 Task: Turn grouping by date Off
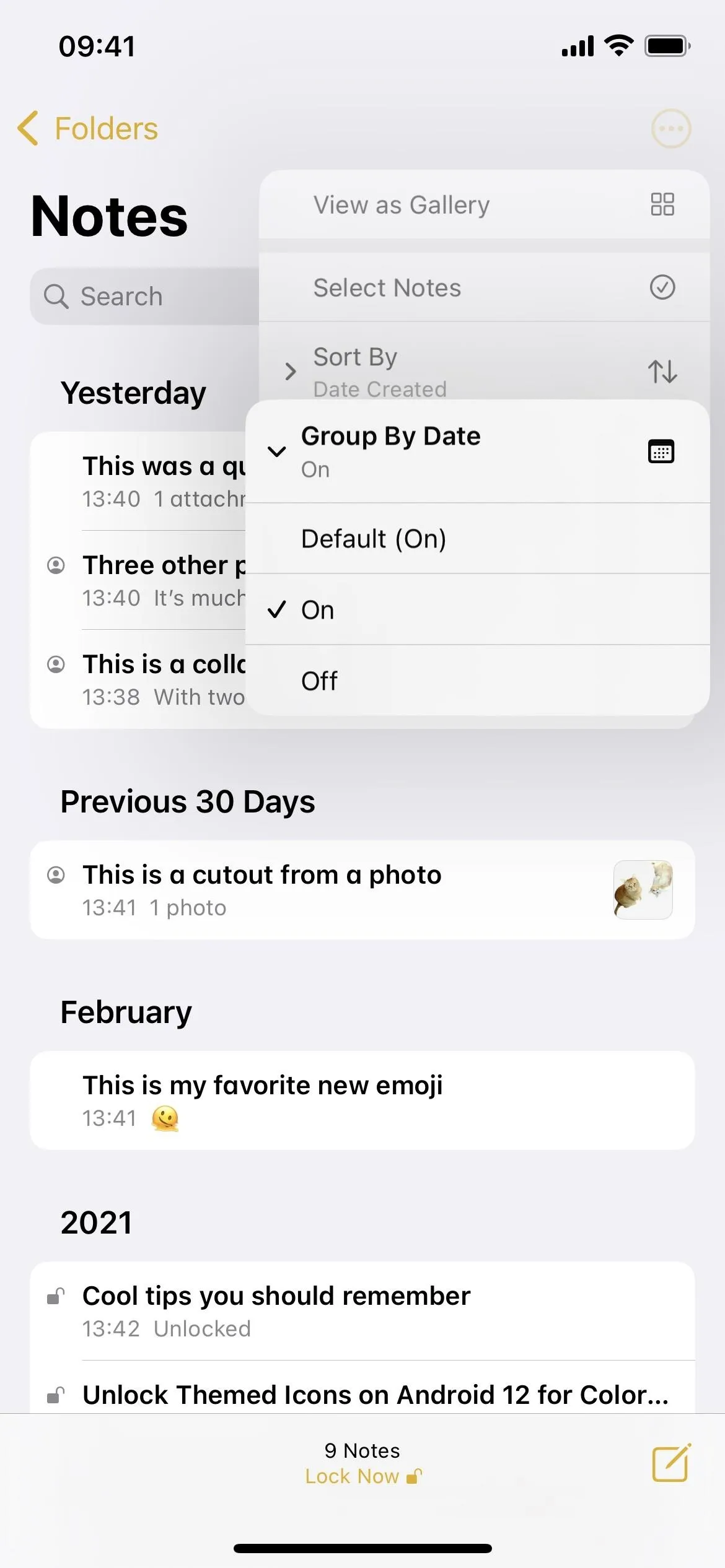click(477, 681)
